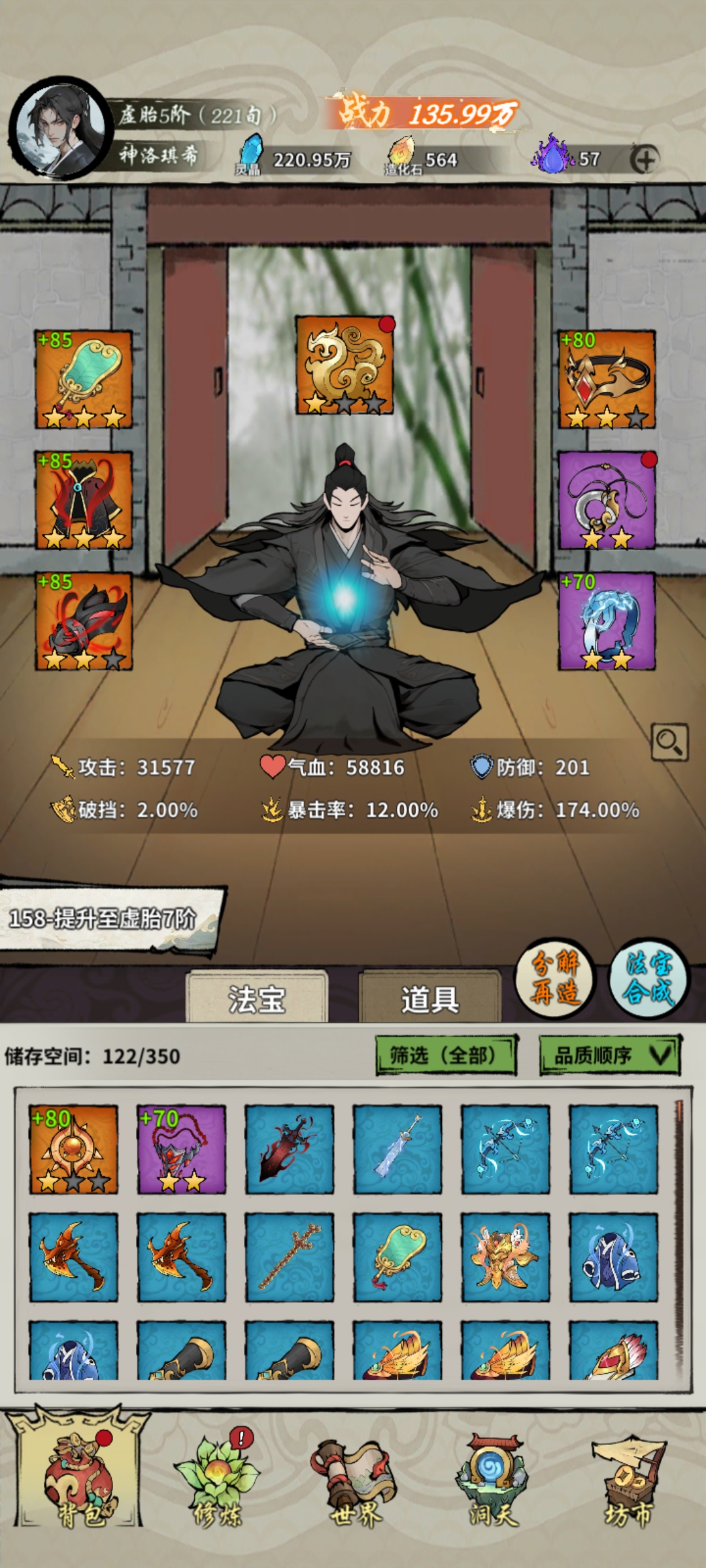
Task: Switch to the 道具 inventory tab
Action: coord(429,999)
